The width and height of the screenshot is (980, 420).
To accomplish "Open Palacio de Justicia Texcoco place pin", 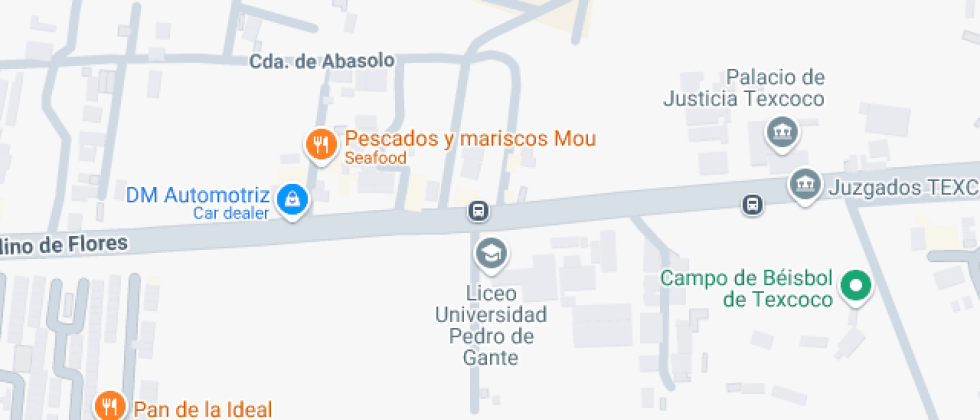I will (780, 131).
